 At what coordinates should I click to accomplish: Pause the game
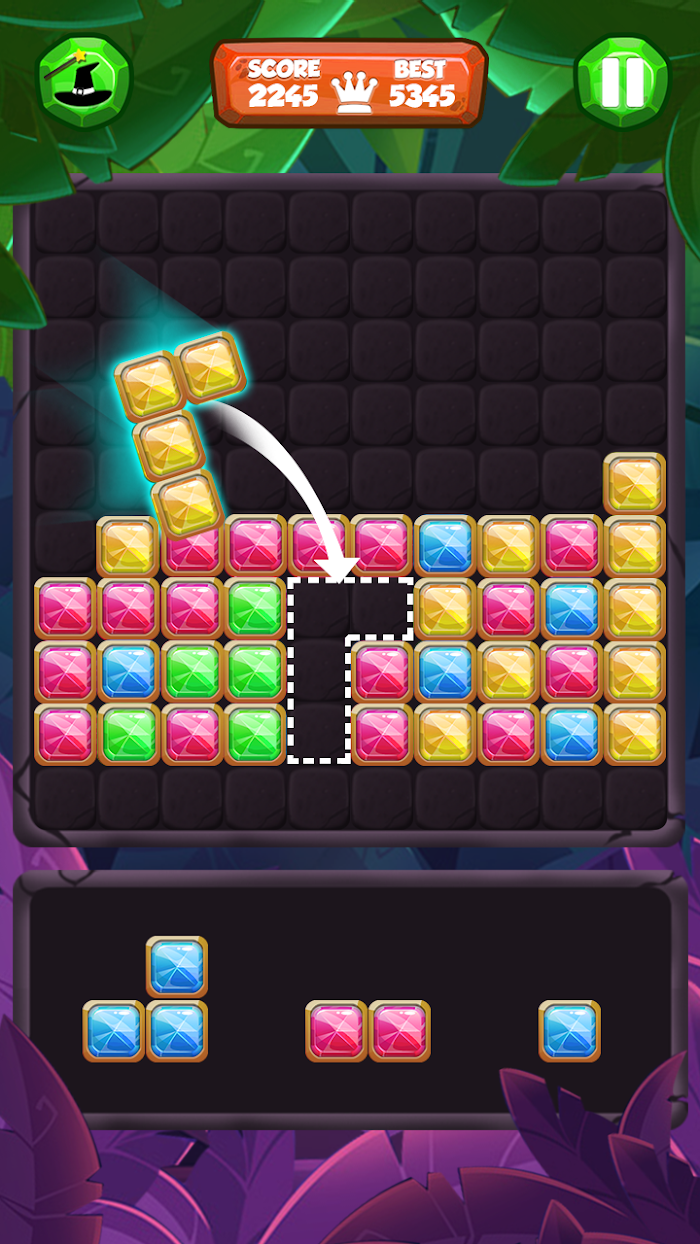click(x=622, y=83)
